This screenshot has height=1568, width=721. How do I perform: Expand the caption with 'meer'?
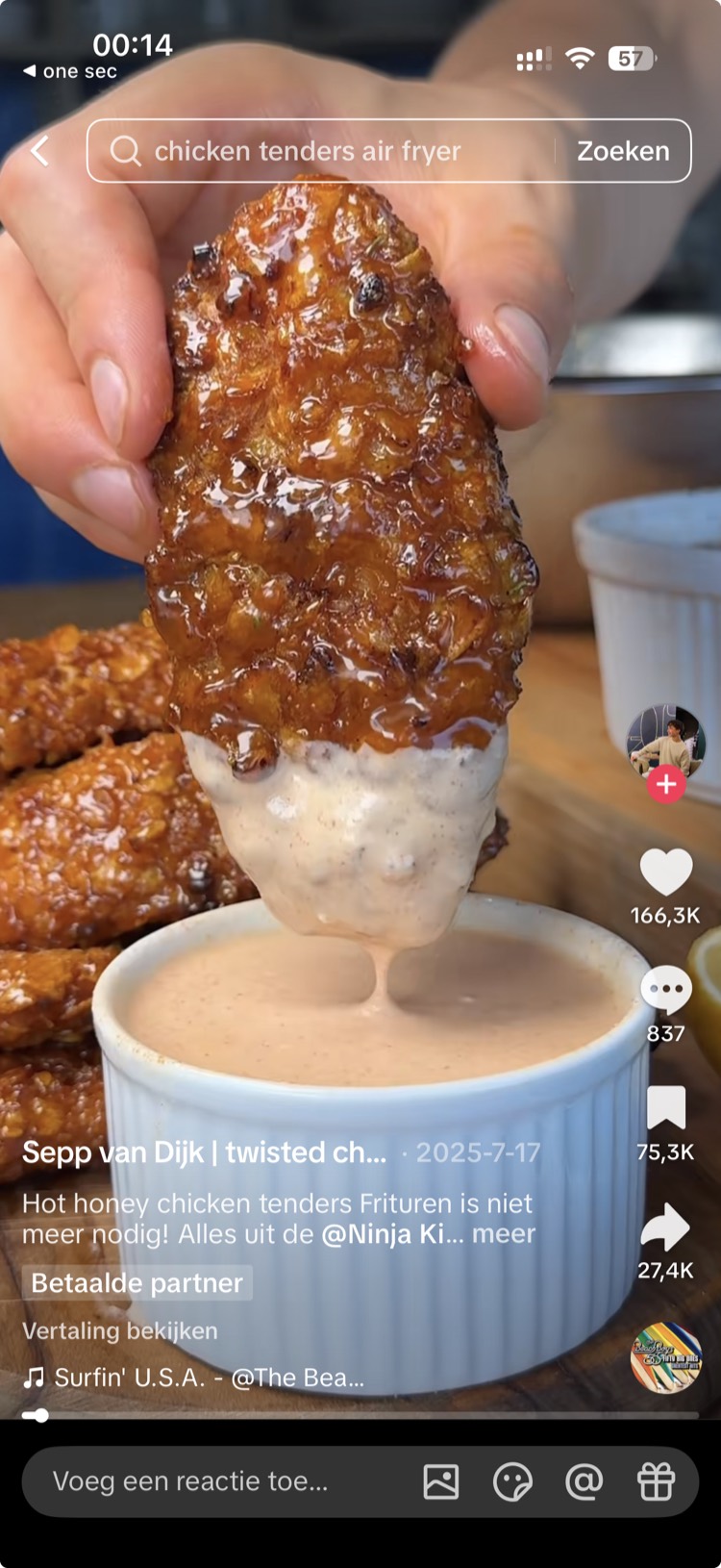(508, 1235)
